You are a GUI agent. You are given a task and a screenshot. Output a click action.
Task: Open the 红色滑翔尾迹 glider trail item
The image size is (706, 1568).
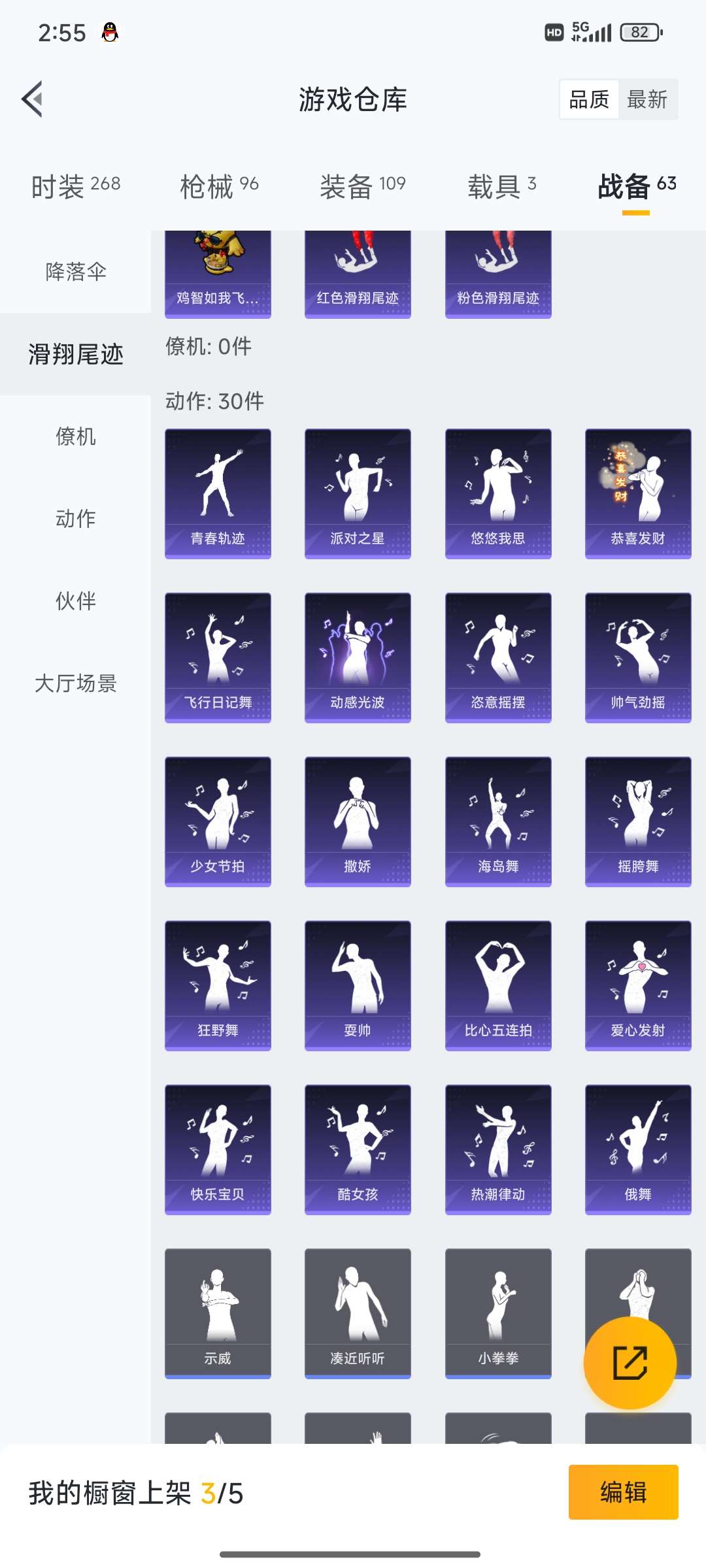tap(358, 271)
